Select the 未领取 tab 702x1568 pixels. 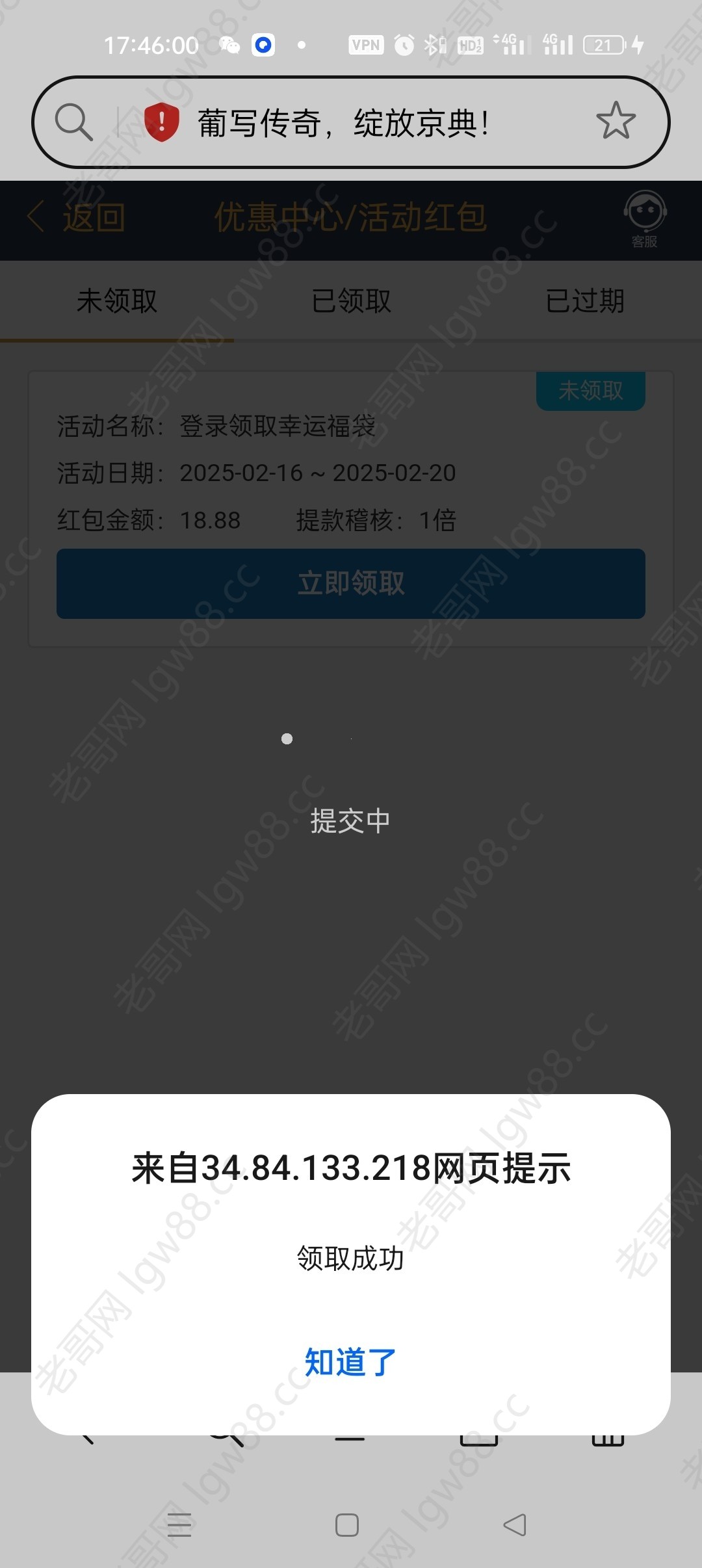pos(117,301)
